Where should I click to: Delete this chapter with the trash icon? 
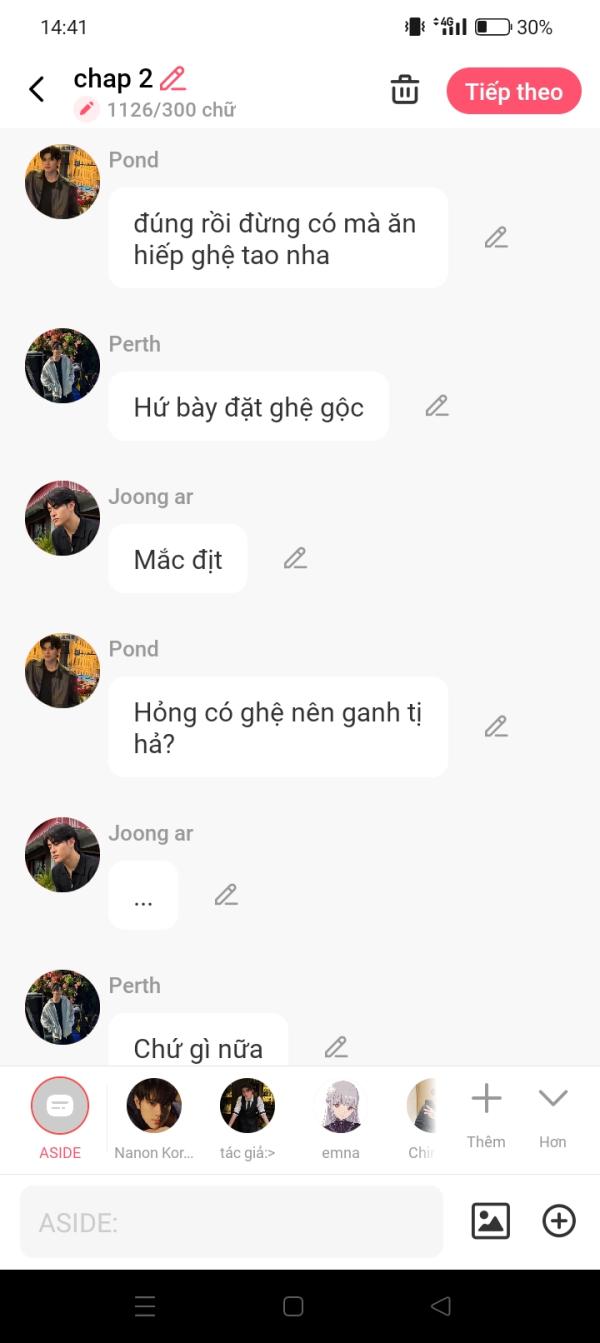tap(405, 90)
